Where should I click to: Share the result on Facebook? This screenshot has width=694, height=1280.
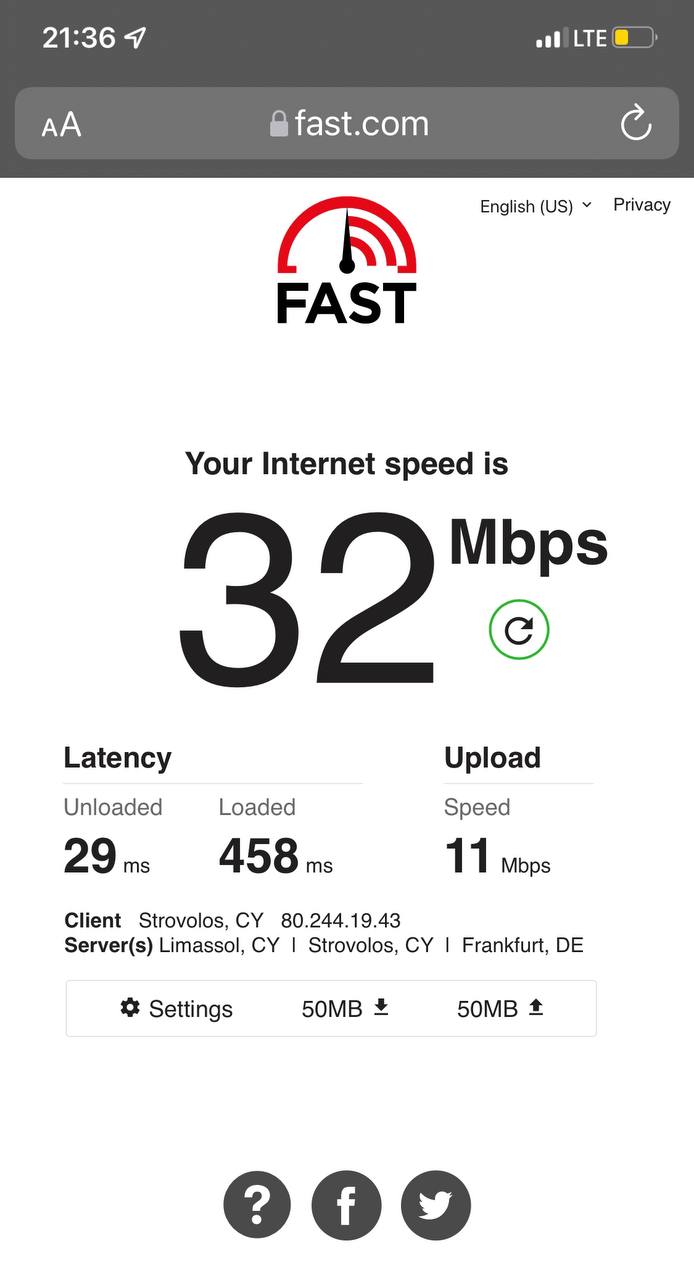[346, 1205]
